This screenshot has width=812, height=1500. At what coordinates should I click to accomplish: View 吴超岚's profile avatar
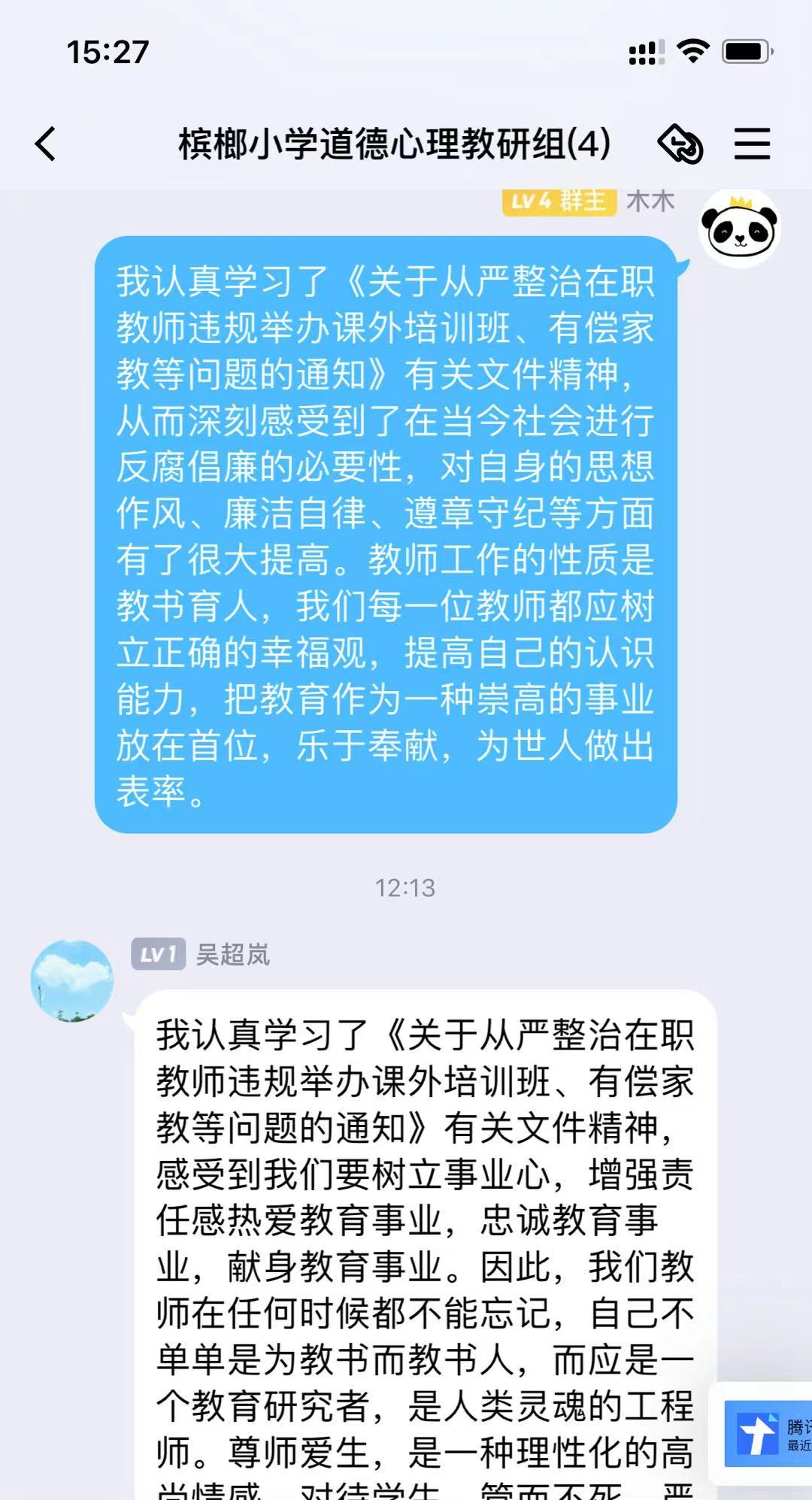72,980
